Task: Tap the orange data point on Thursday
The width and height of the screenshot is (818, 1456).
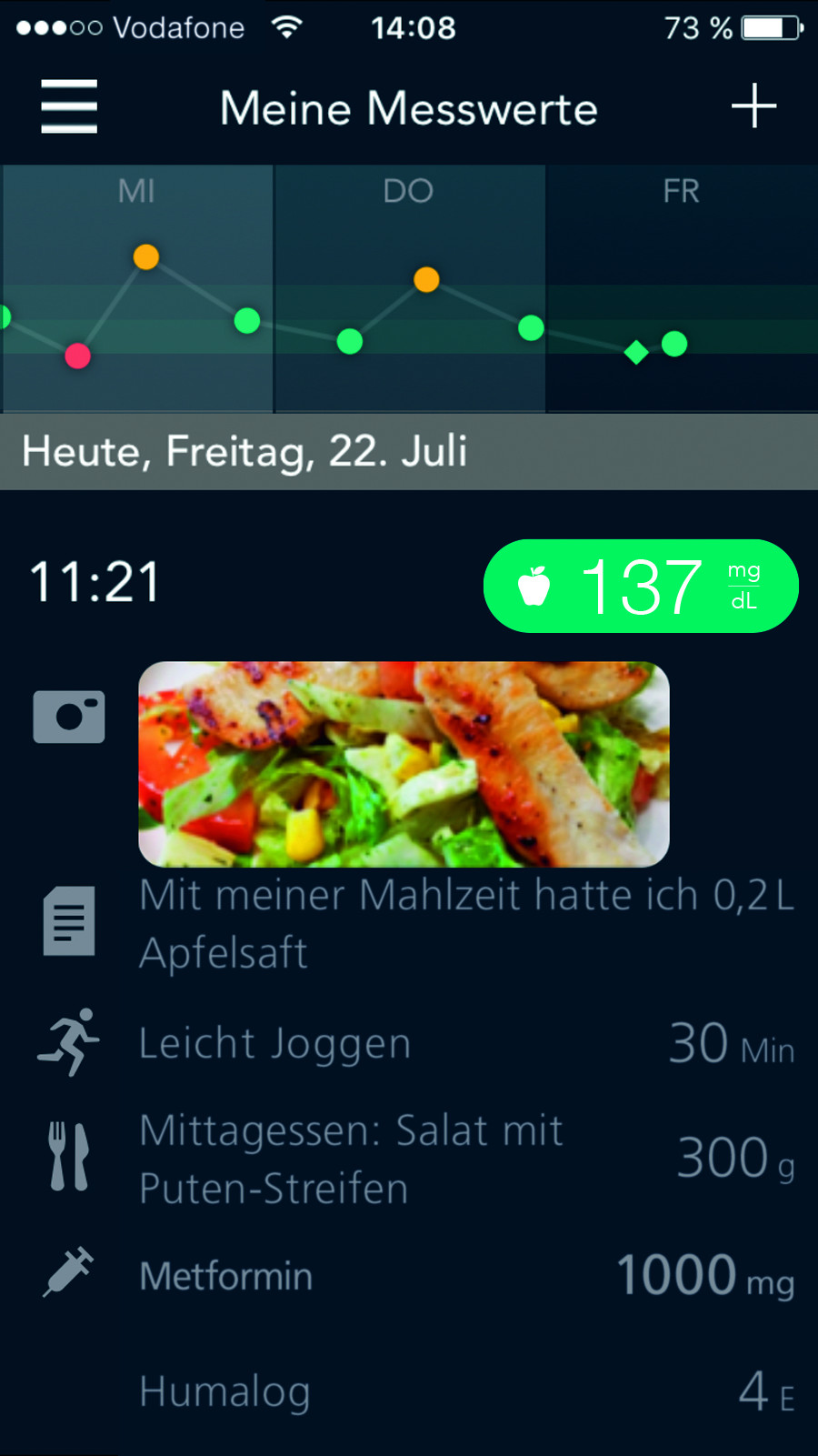Action: point(426,279)
